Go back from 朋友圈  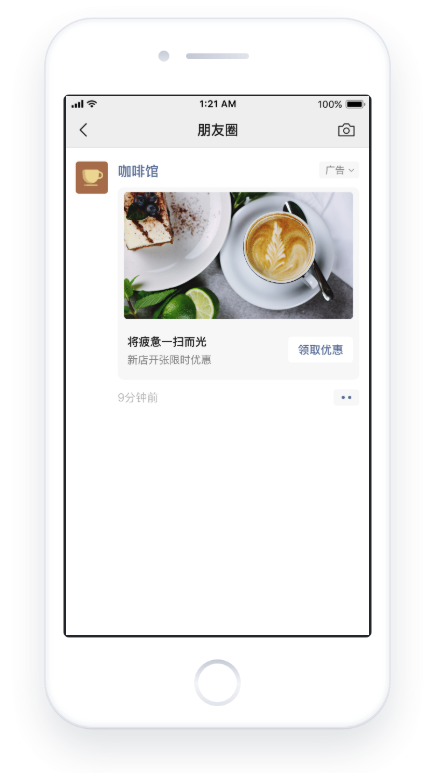click(83, 130)
